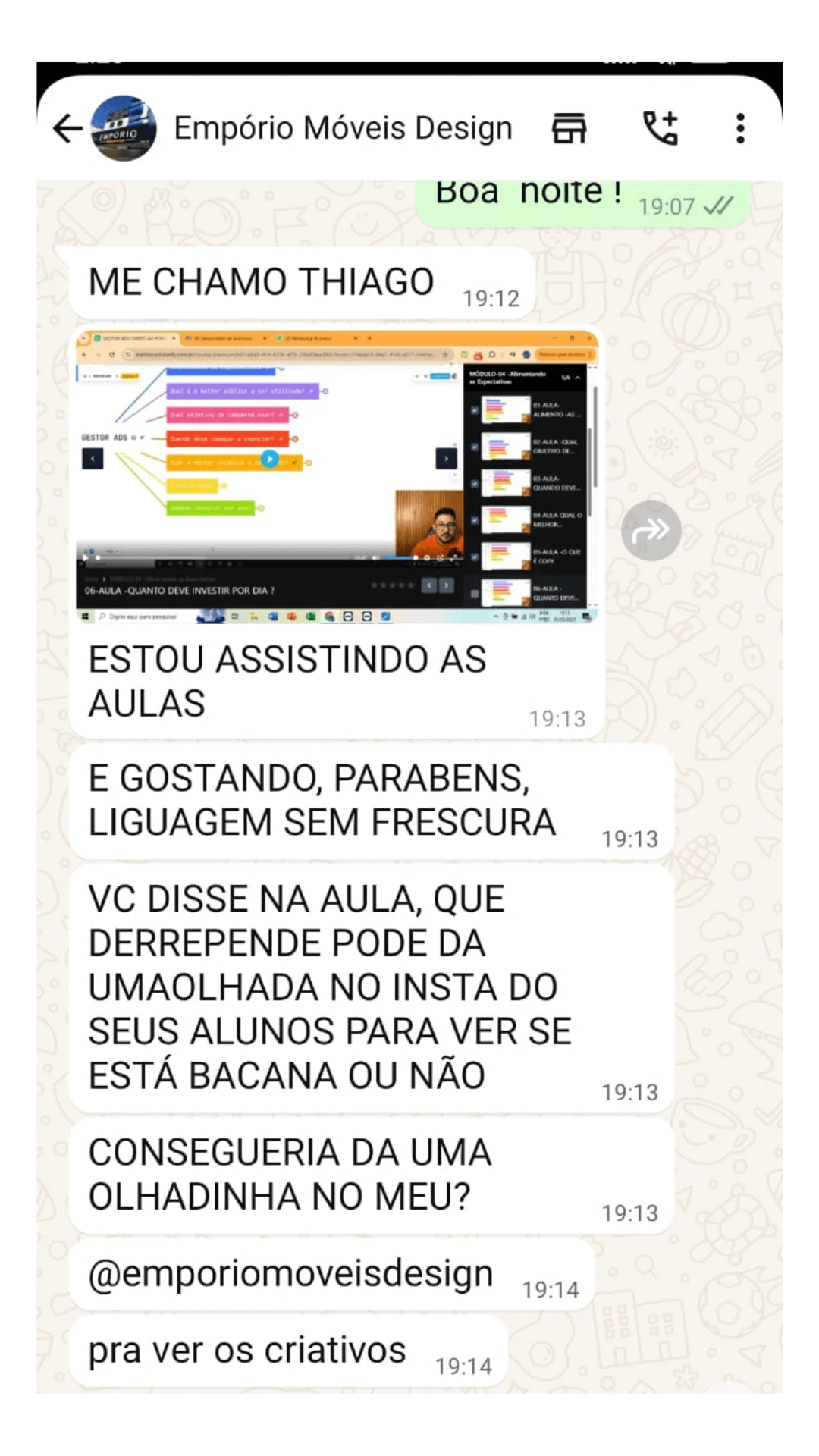Open the Empório Móveis Design contact info
Image resolution: width=819 pixels, height=1456 pixels.
pyautogui.click(x=343, y=128)
